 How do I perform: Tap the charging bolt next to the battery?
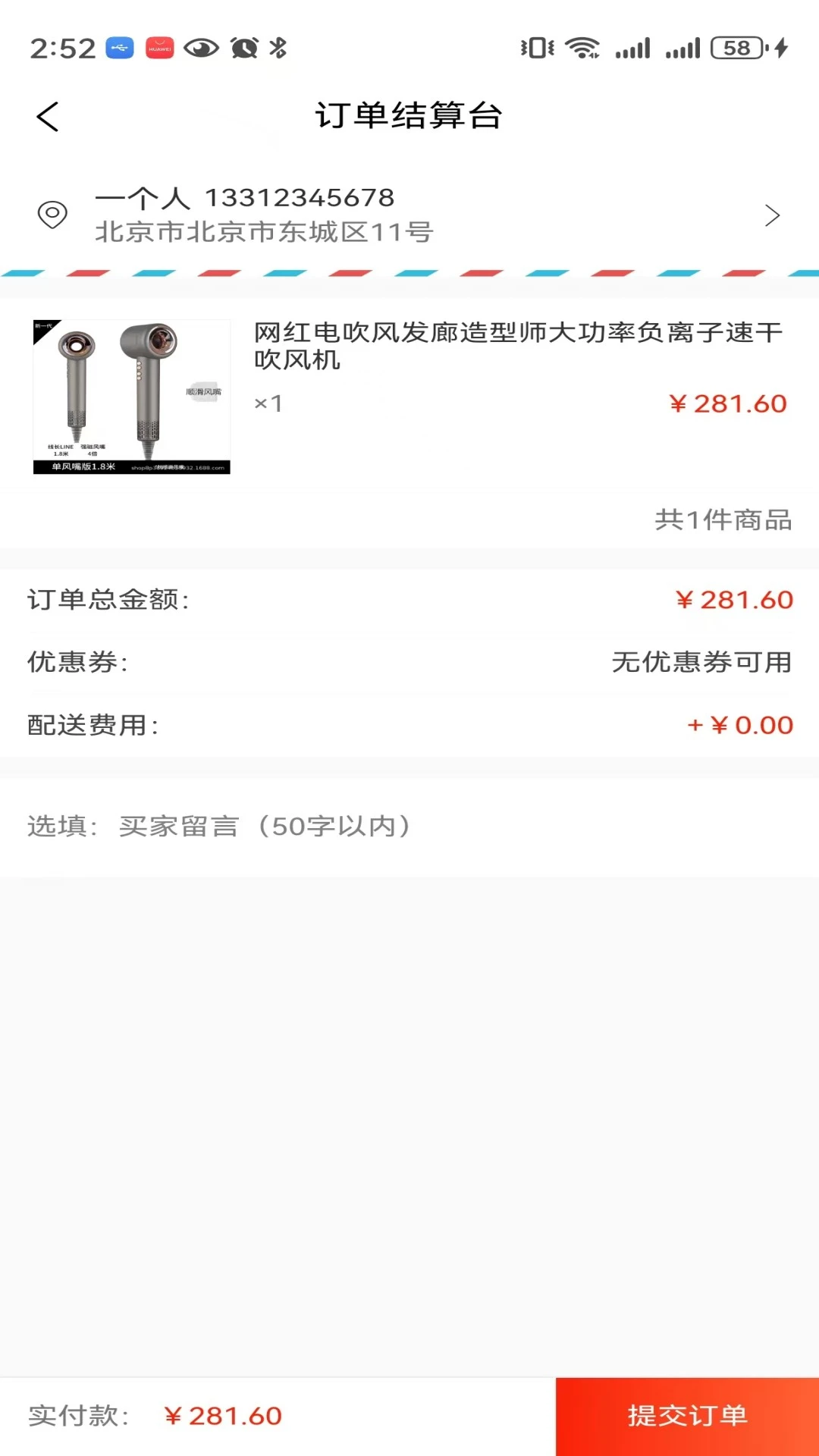[782, 47]
